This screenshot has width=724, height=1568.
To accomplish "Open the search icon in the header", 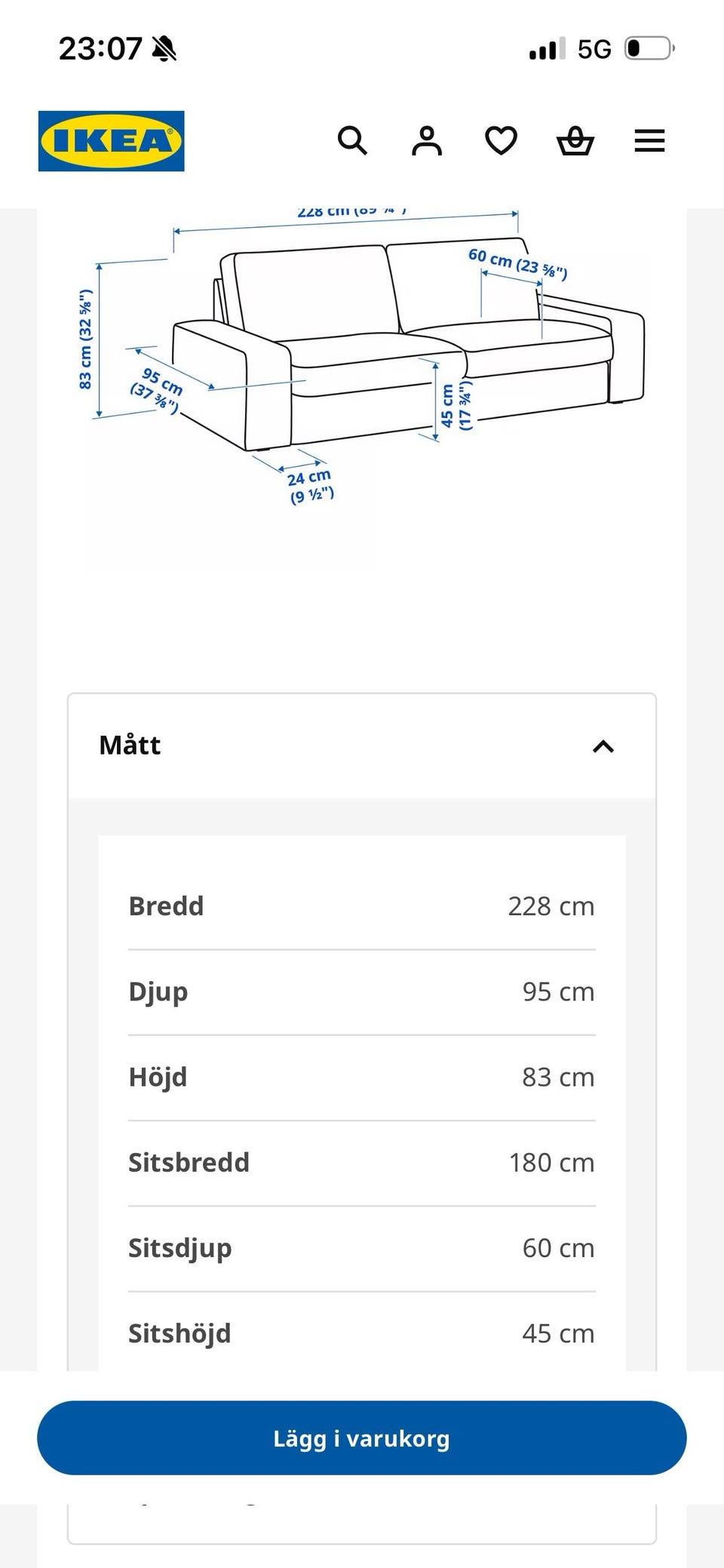I will click(352, 141).
